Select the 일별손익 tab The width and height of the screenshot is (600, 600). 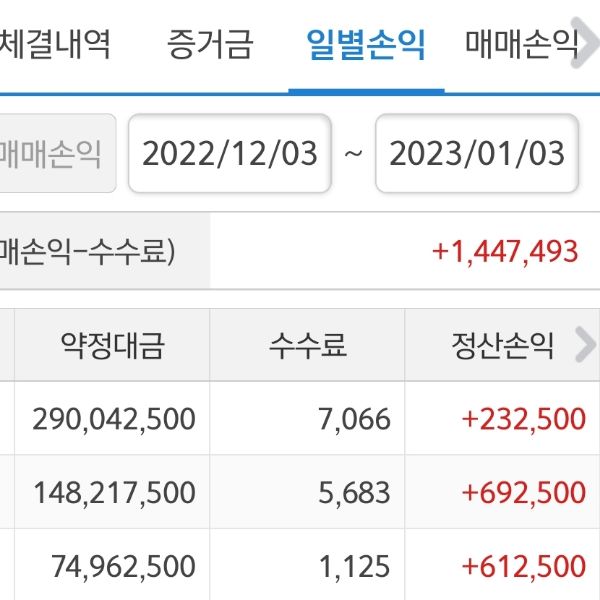click(366, 45)
